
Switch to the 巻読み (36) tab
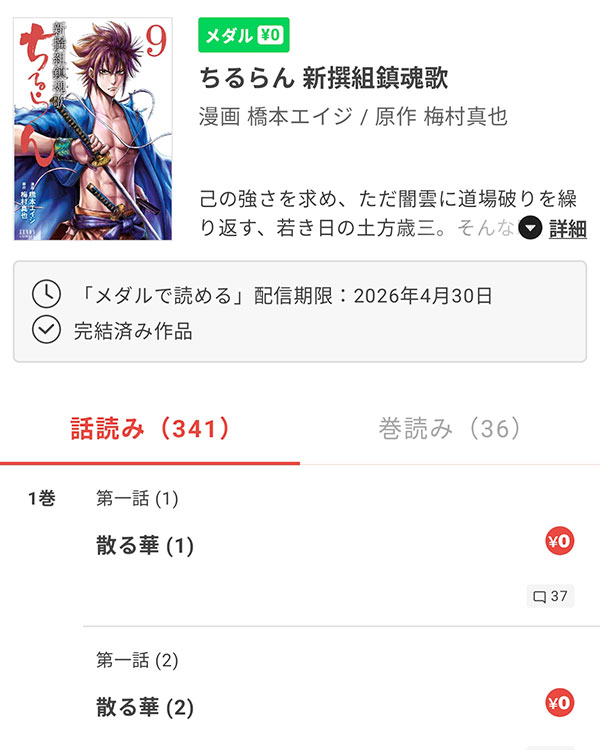[449, 429]
